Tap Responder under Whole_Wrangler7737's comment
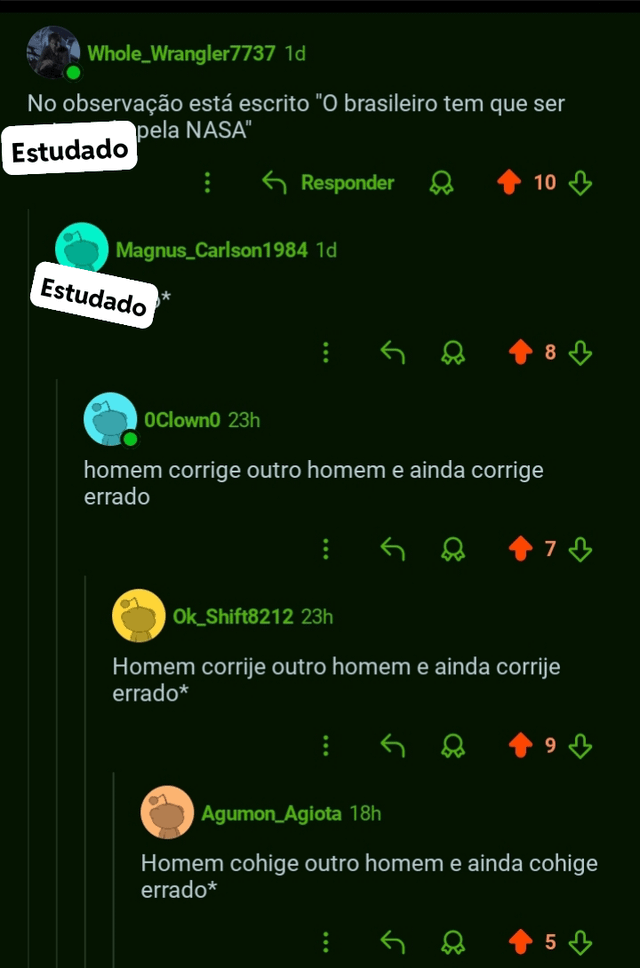The width and height of the screenshot is (640, 968). [328, 183]
